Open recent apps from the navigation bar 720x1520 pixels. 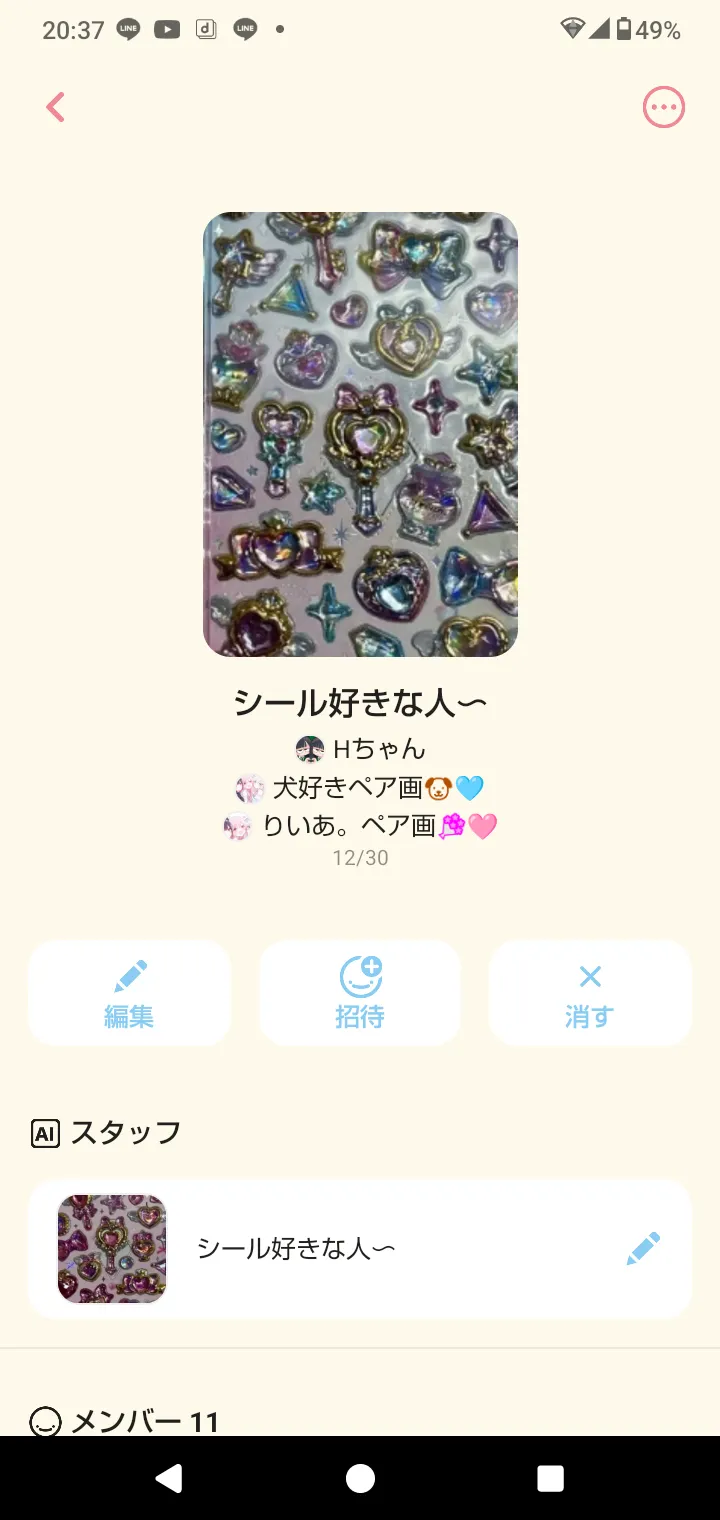point(550,1478)
